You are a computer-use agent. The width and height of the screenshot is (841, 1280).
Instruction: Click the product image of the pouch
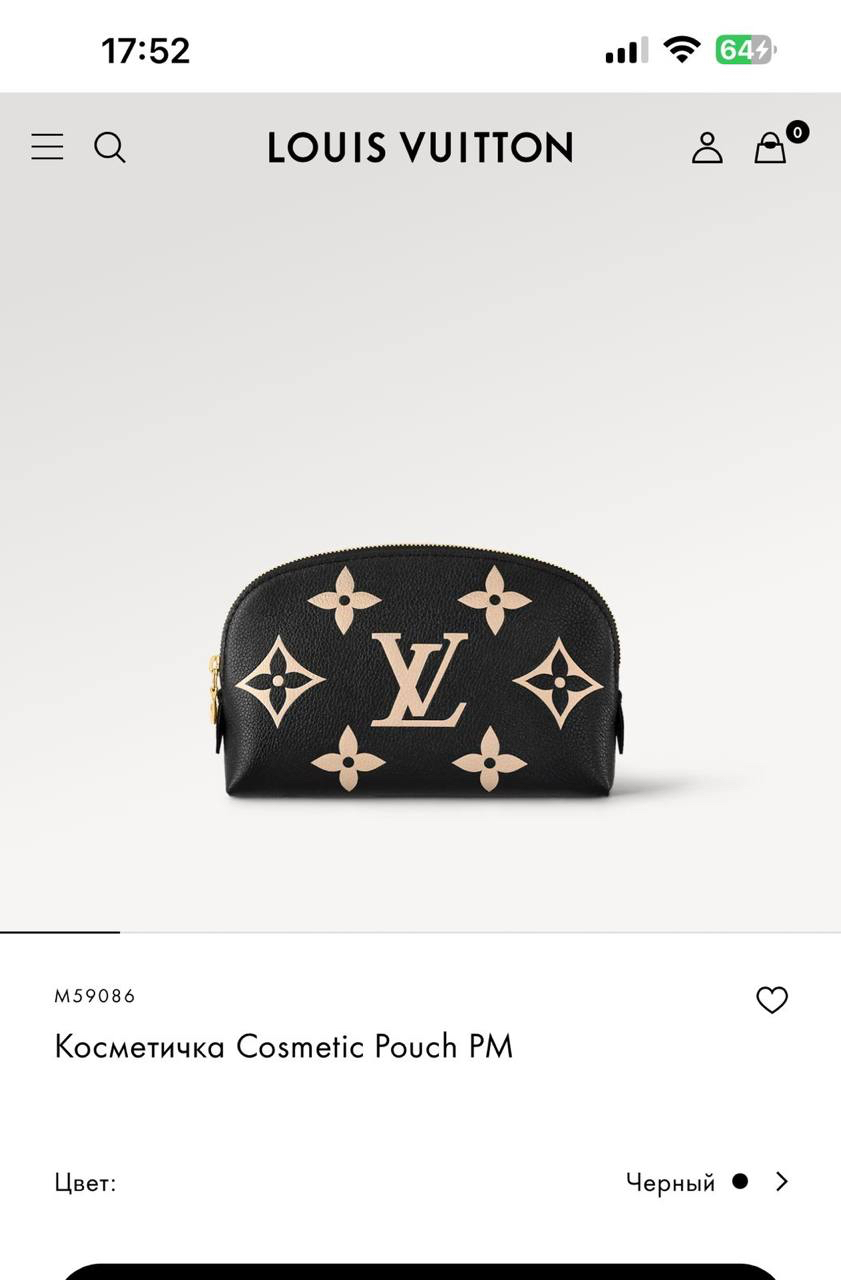(x=420, y=670)
